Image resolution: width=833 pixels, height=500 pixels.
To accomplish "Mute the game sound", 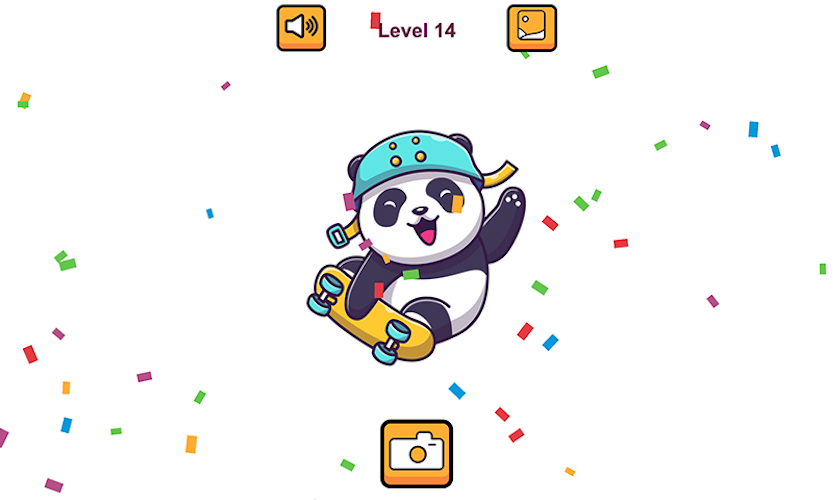I will click(x=301, y=28).
